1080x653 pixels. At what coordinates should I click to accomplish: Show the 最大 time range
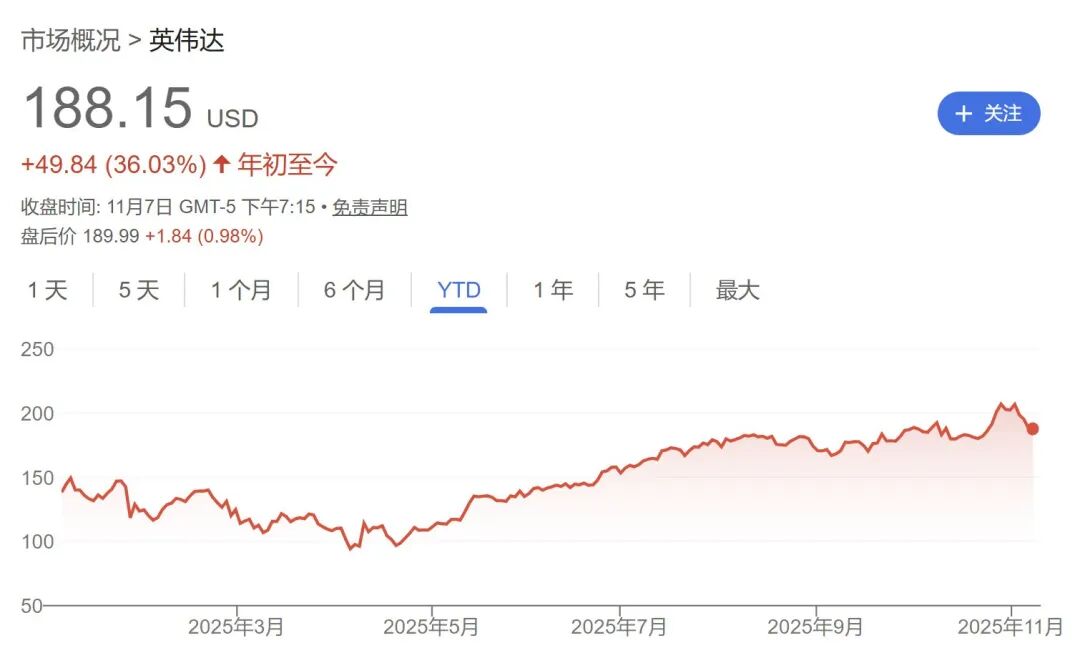(737, 290)
